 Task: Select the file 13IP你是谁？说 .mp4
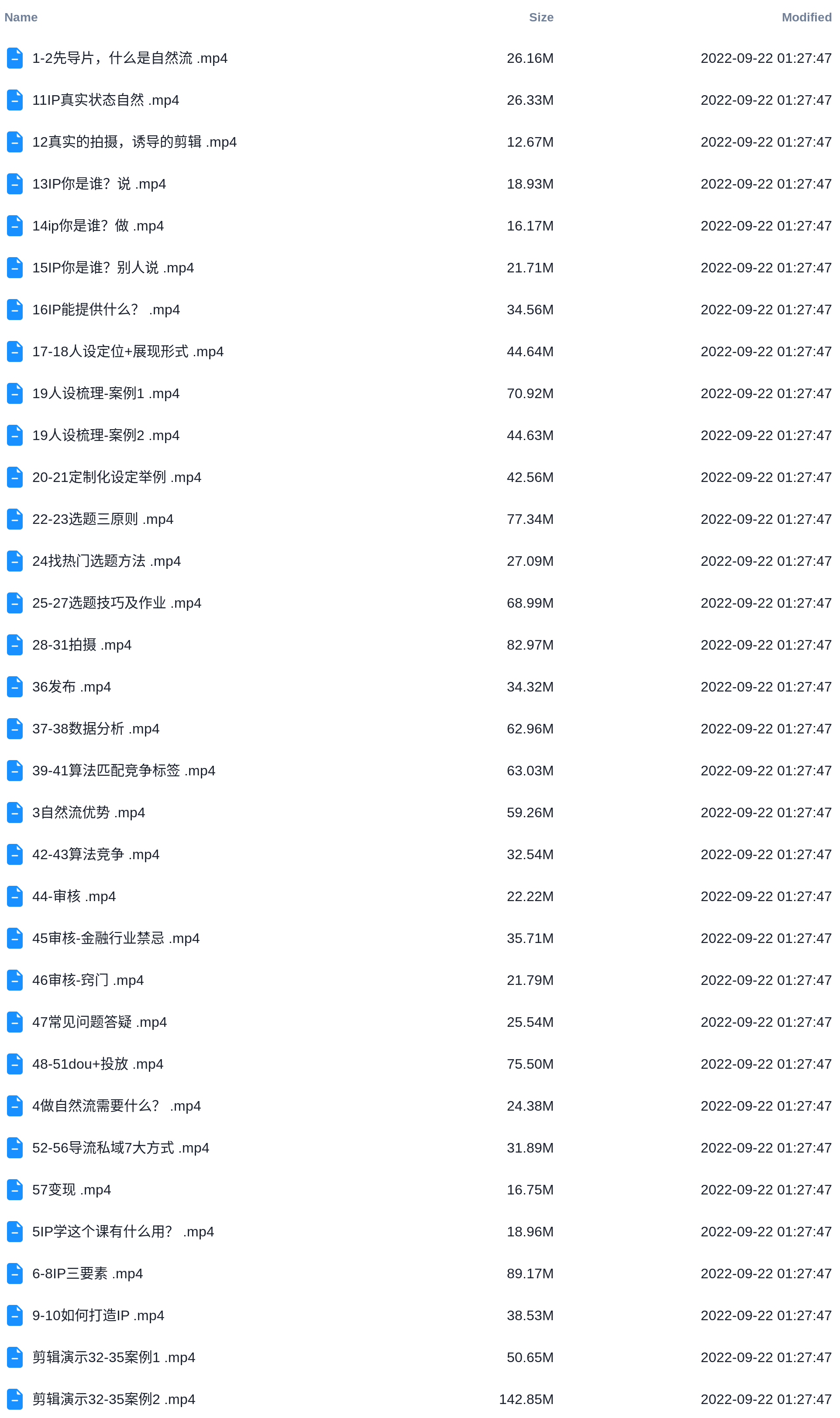[x=99, y=184]
